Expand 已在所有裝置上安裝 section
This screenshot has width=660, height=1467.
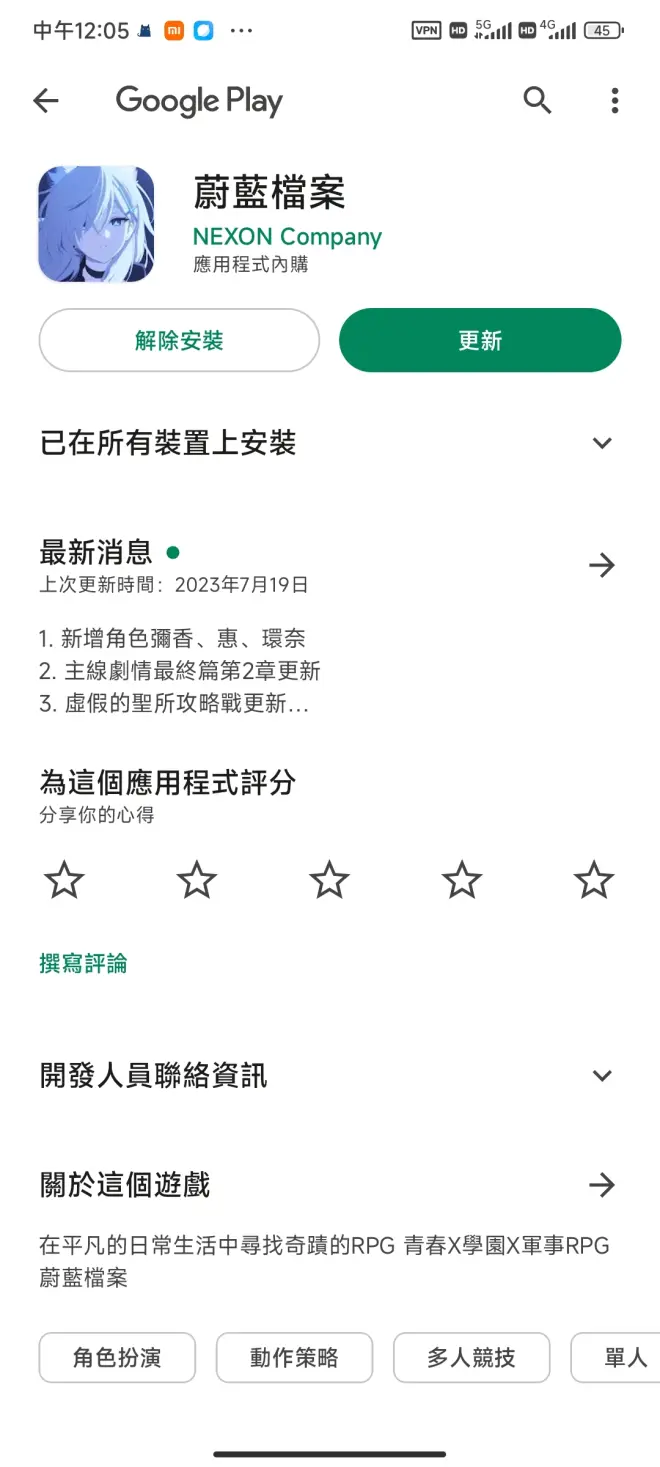tap(601, 443)
